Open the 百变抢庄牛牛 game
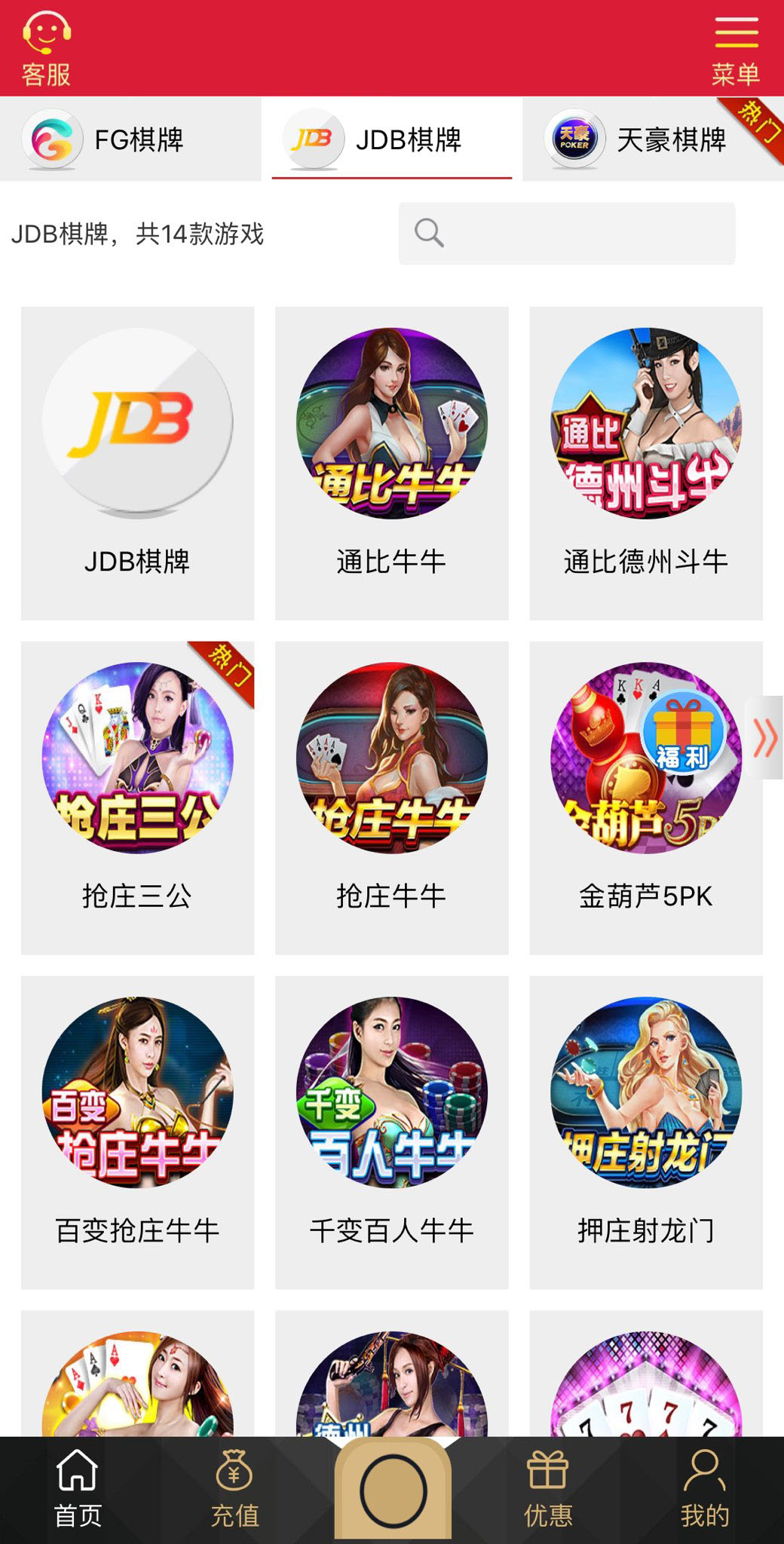Viewport: 784px width, 1544px height. tap(137, 1132)
